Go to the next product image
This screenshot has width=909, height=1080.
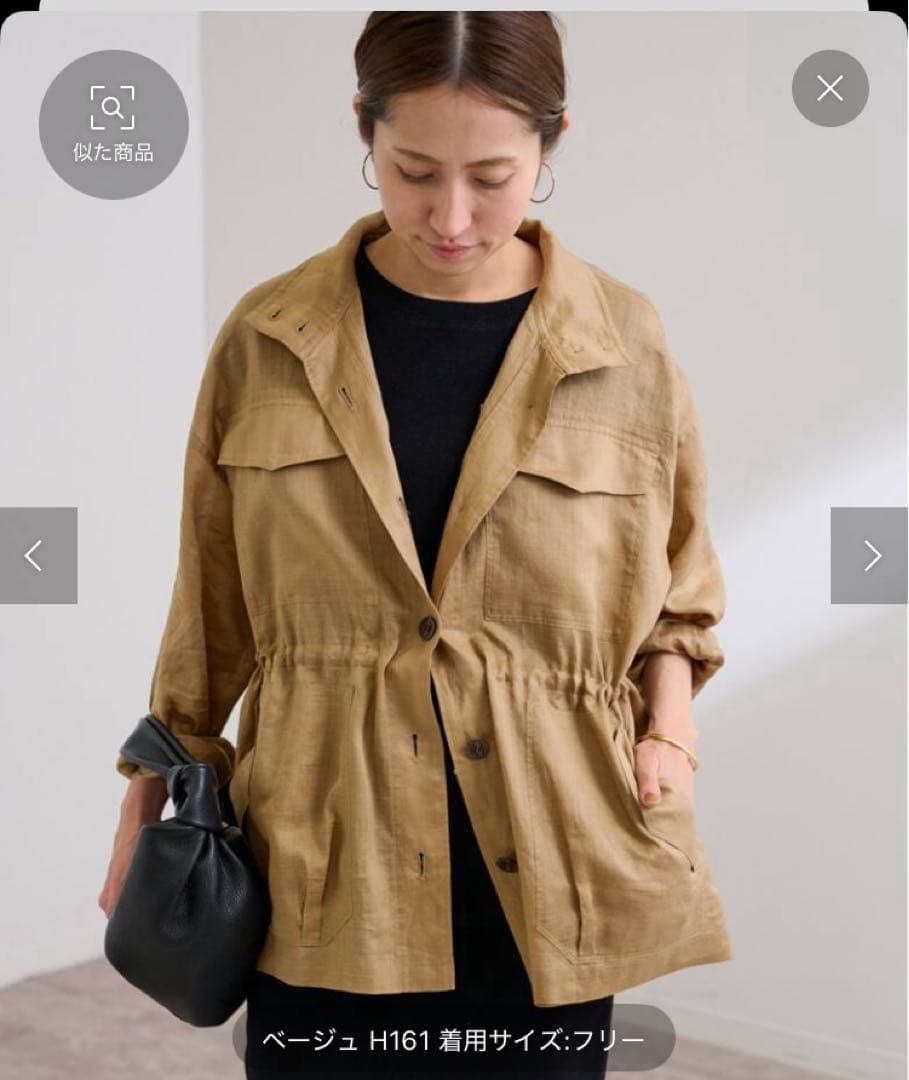(x=870, y=555)
